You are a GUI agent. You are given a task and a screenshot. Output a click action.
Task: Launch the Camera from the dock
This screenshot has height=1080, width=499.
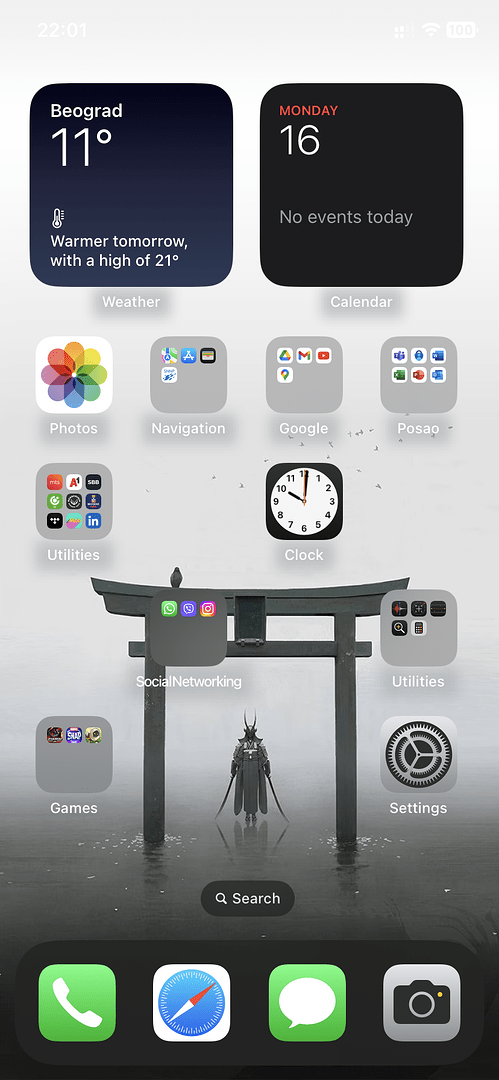422,1003
